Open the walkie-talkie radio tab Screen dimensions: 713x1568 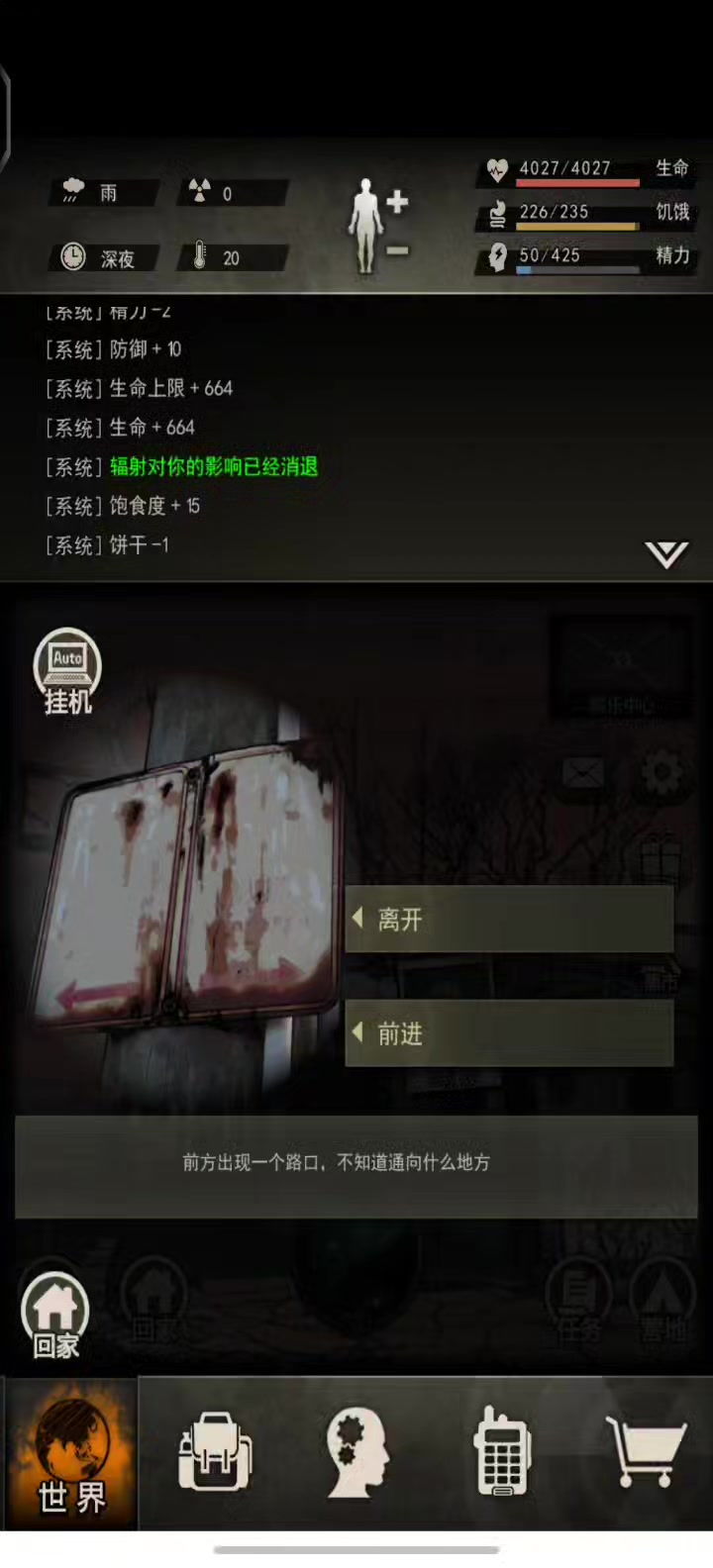click(502, 1452)
